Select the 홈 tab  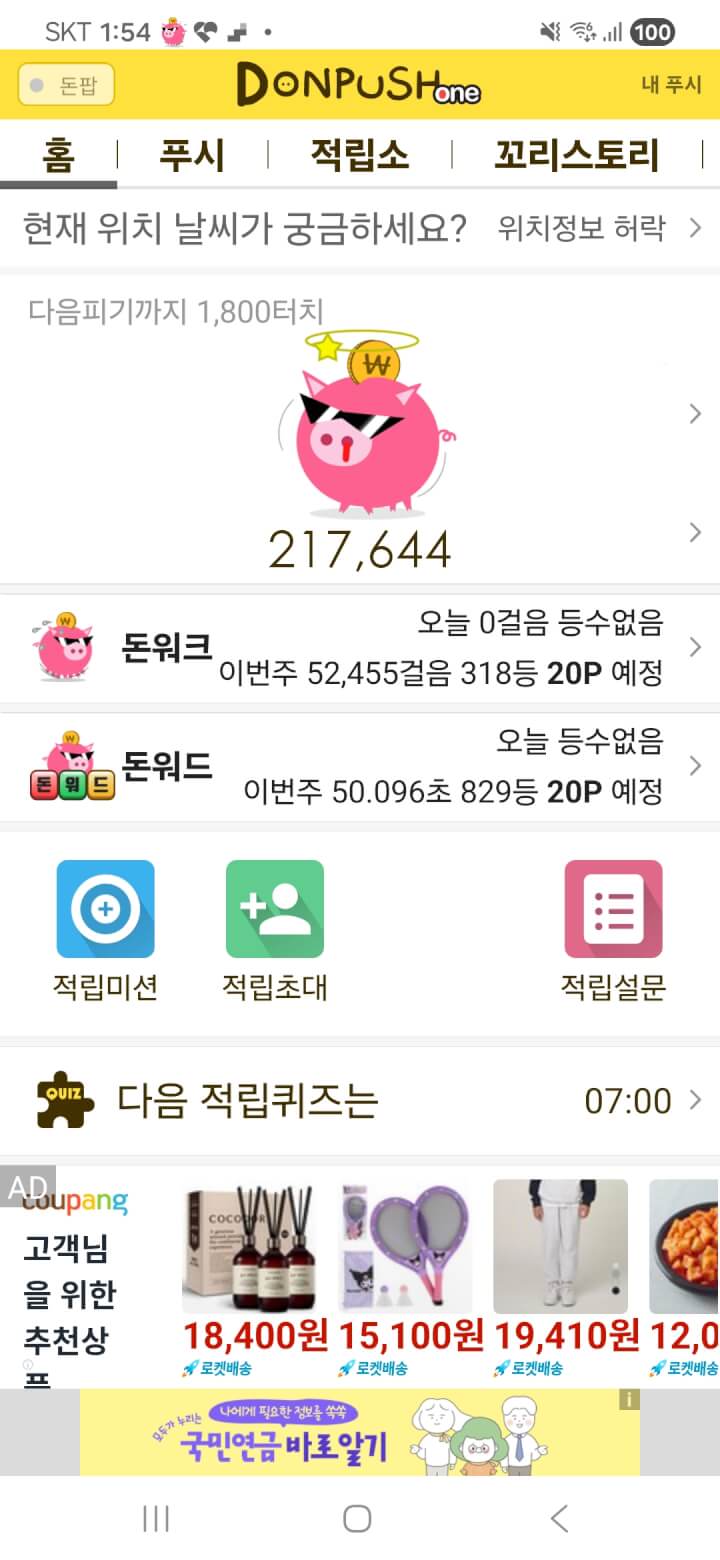(58, 156)
